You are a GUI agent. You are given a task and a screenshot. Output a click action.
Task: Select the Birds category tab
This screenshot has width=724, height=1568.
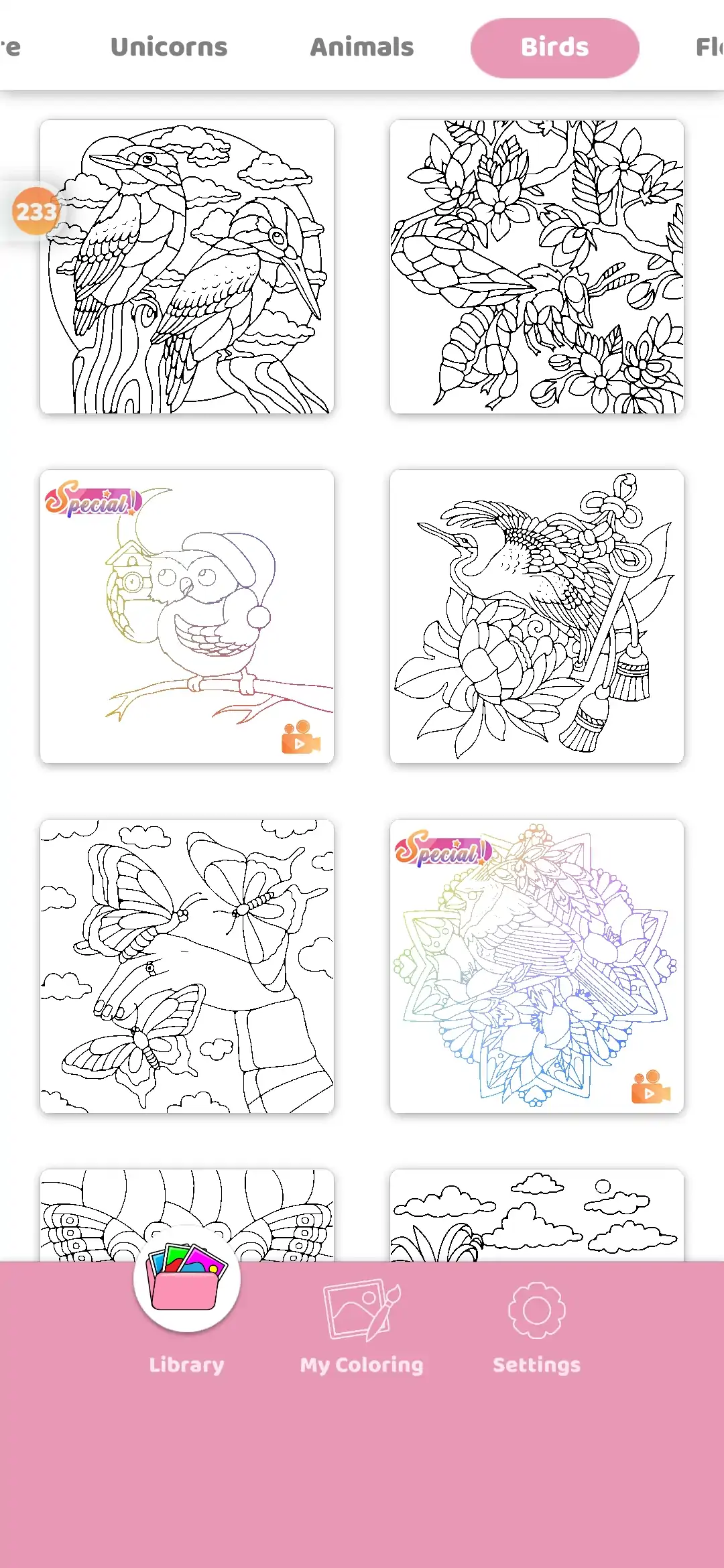(554, 48)
